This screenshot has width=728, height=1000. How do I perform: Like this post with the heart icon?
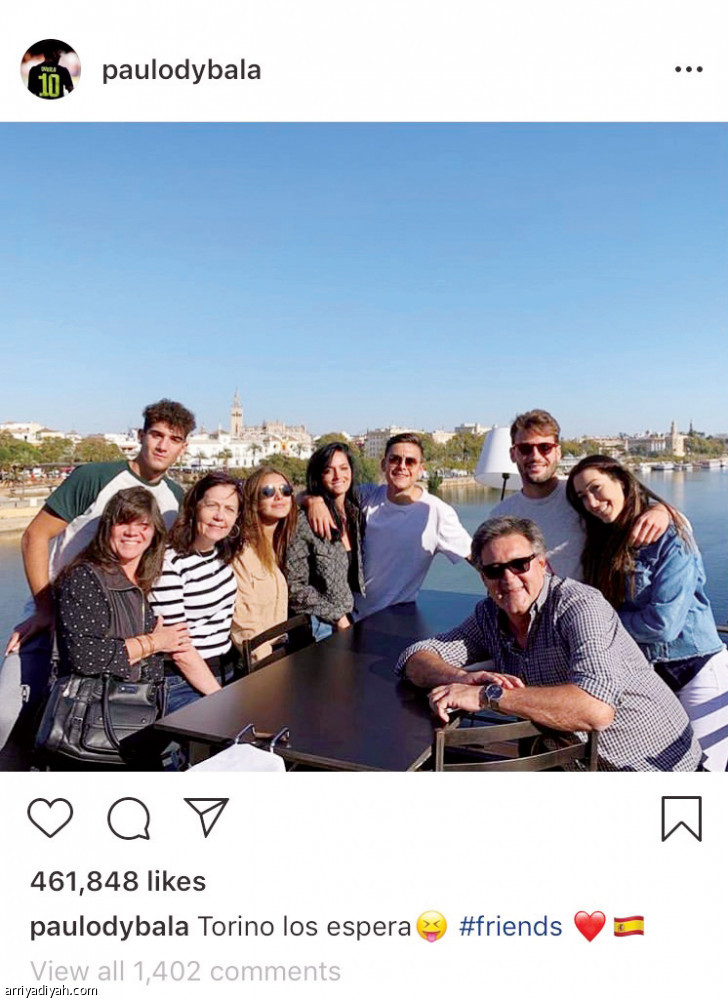pos(50,818)
